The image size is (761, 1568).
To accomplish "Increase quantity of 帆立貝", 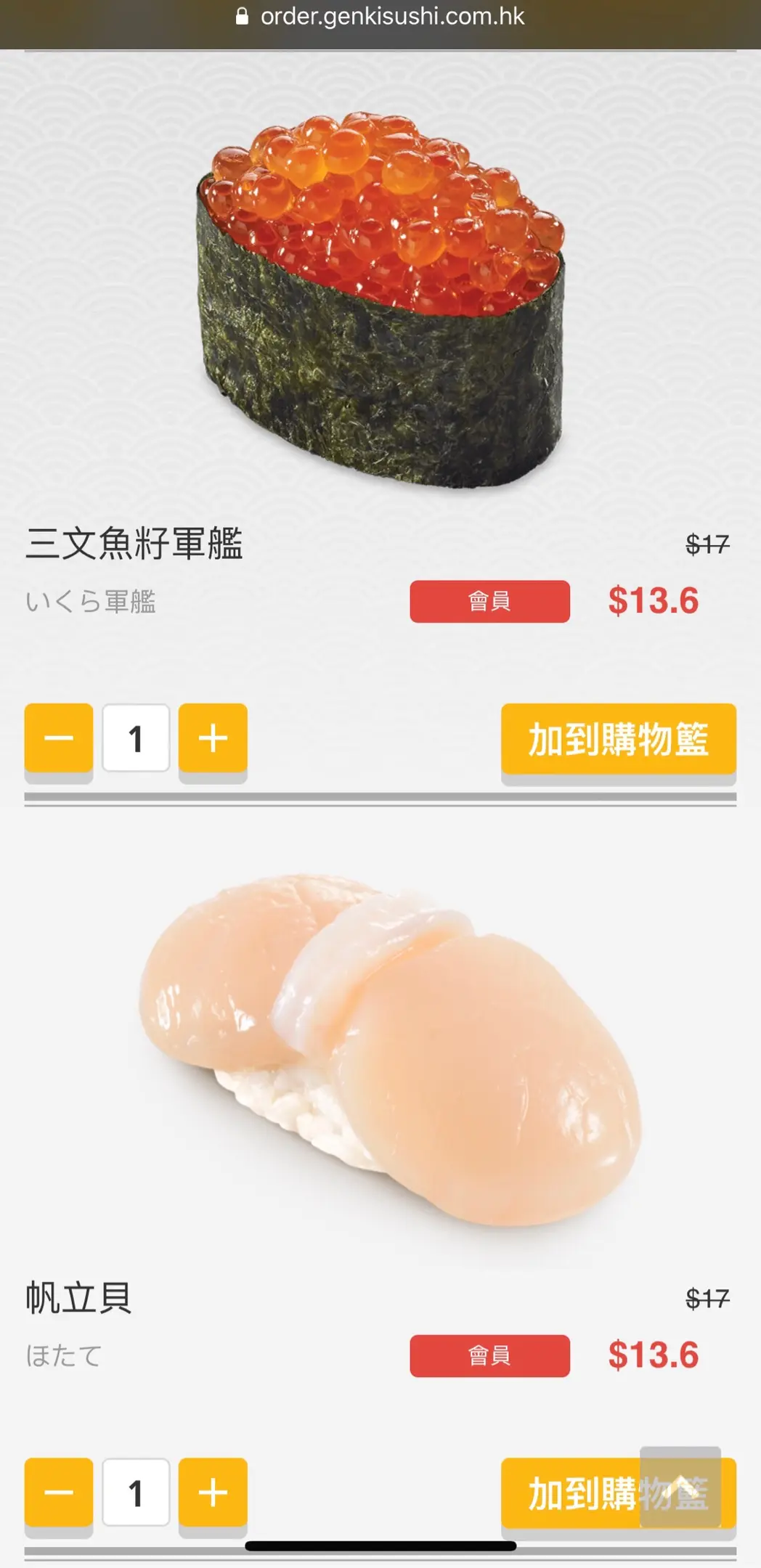I will [x=213, y=1493].
